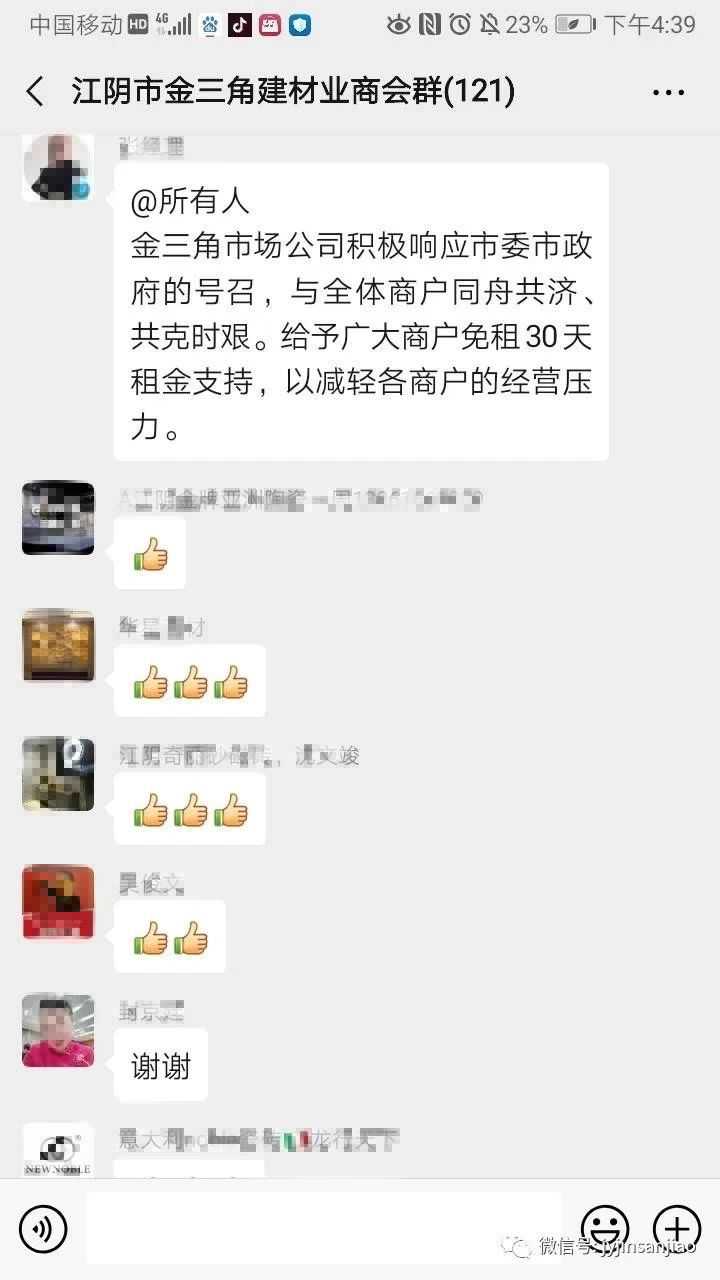Image resolution: width=720 pixels, height=1280 pixels.
Task: Open the plus attachment menu
Action: (677, 1228)
